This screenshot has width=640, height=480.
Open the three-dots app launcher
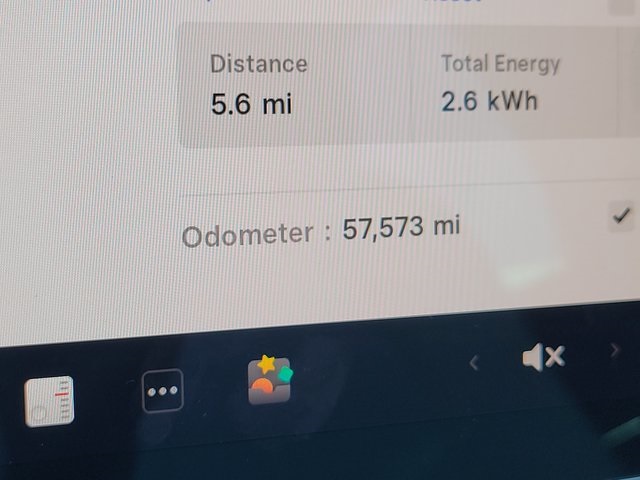163,390
